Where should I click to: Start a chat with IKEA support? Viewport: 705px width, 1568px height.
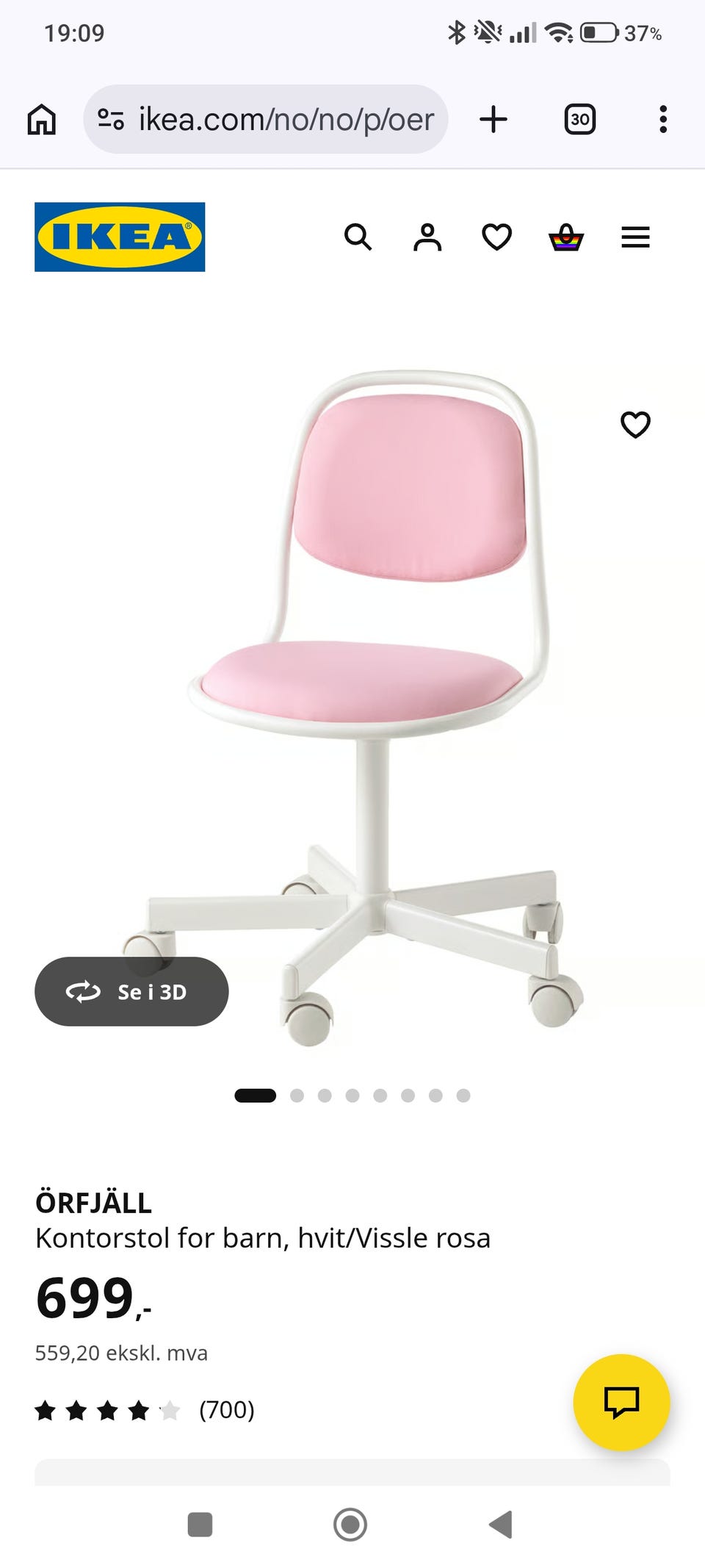tap(621, 1402)
